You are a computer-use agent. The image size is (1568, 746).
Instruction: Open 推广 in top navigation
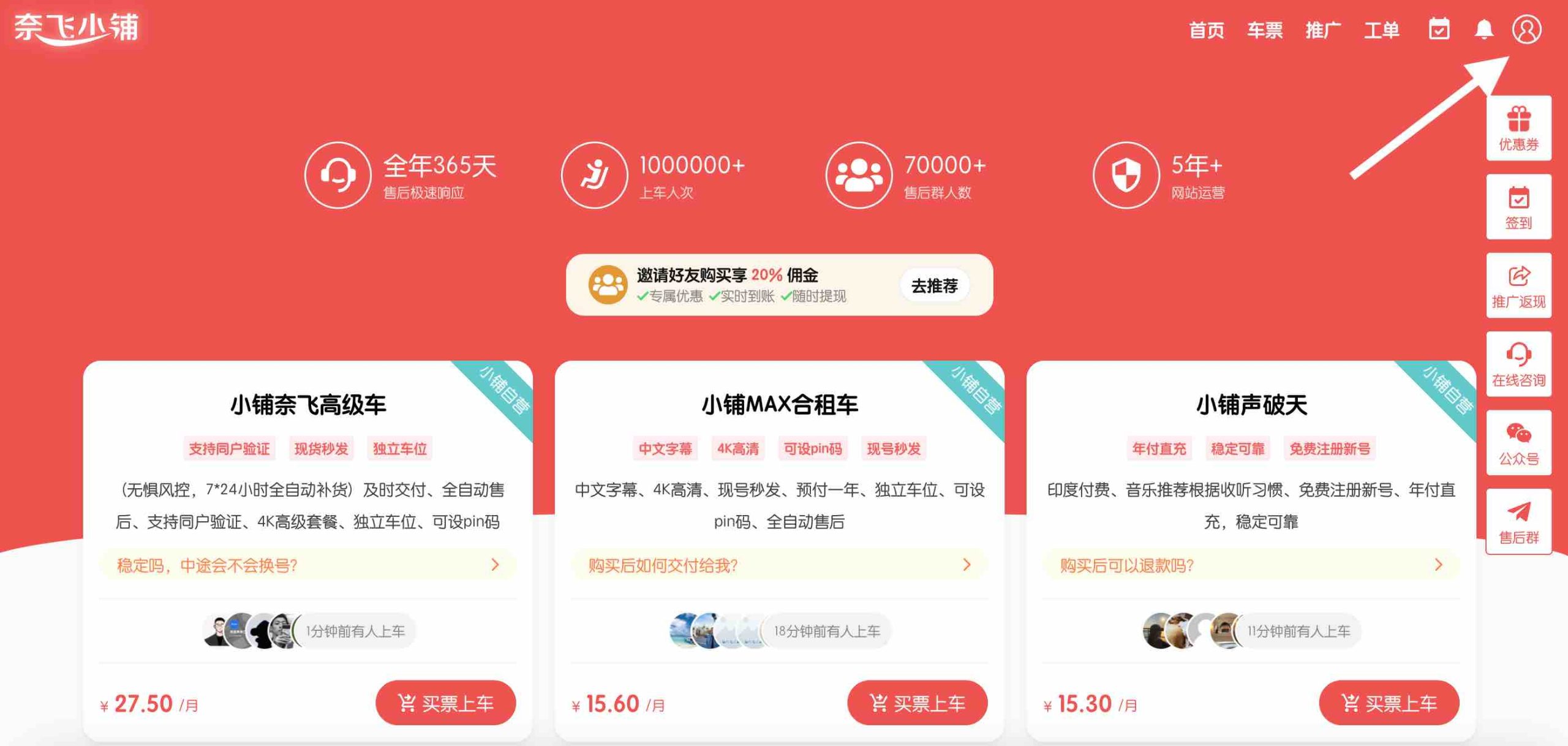click(x=1323, y=30)
